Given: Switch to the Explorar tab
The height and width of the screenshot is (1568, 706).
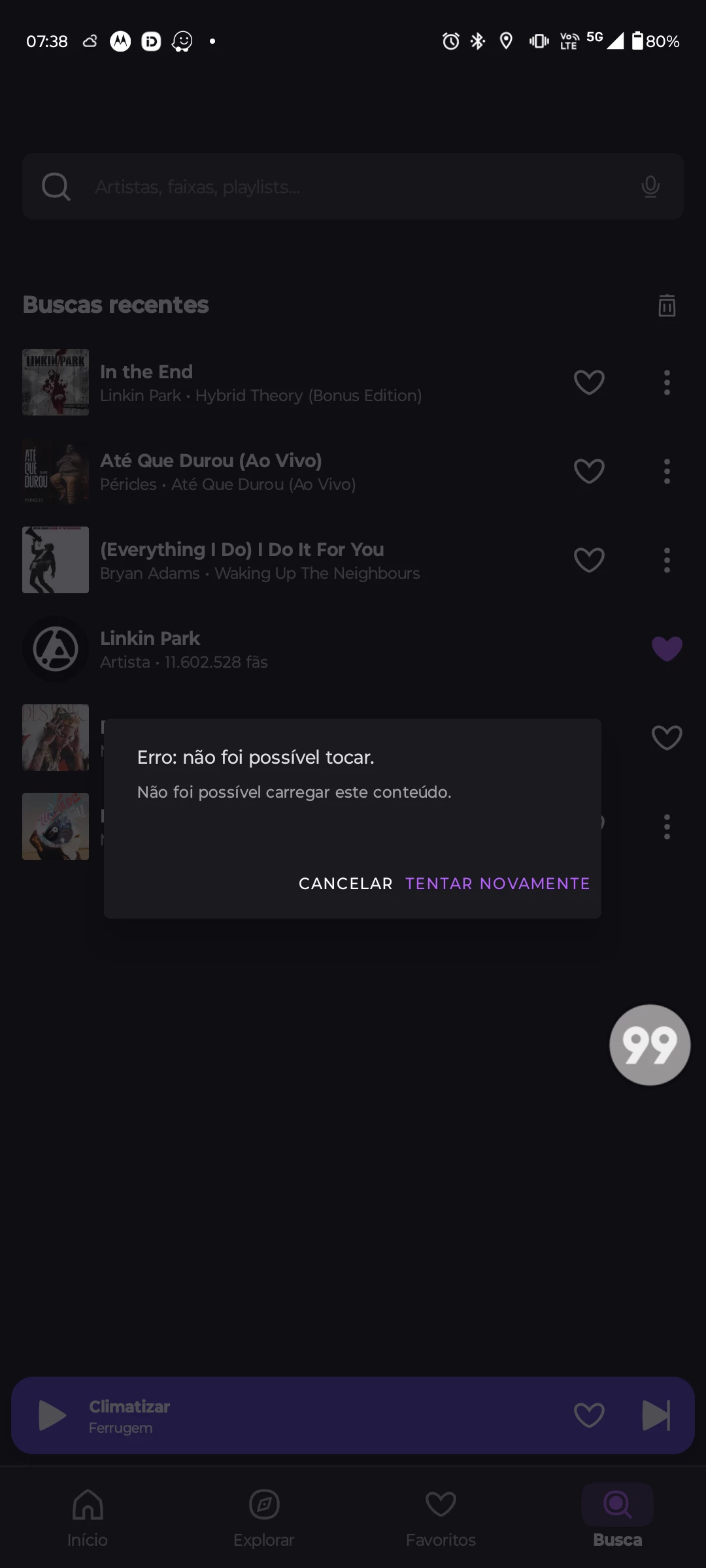Looking at the screenshot, I should [264, 1517].
